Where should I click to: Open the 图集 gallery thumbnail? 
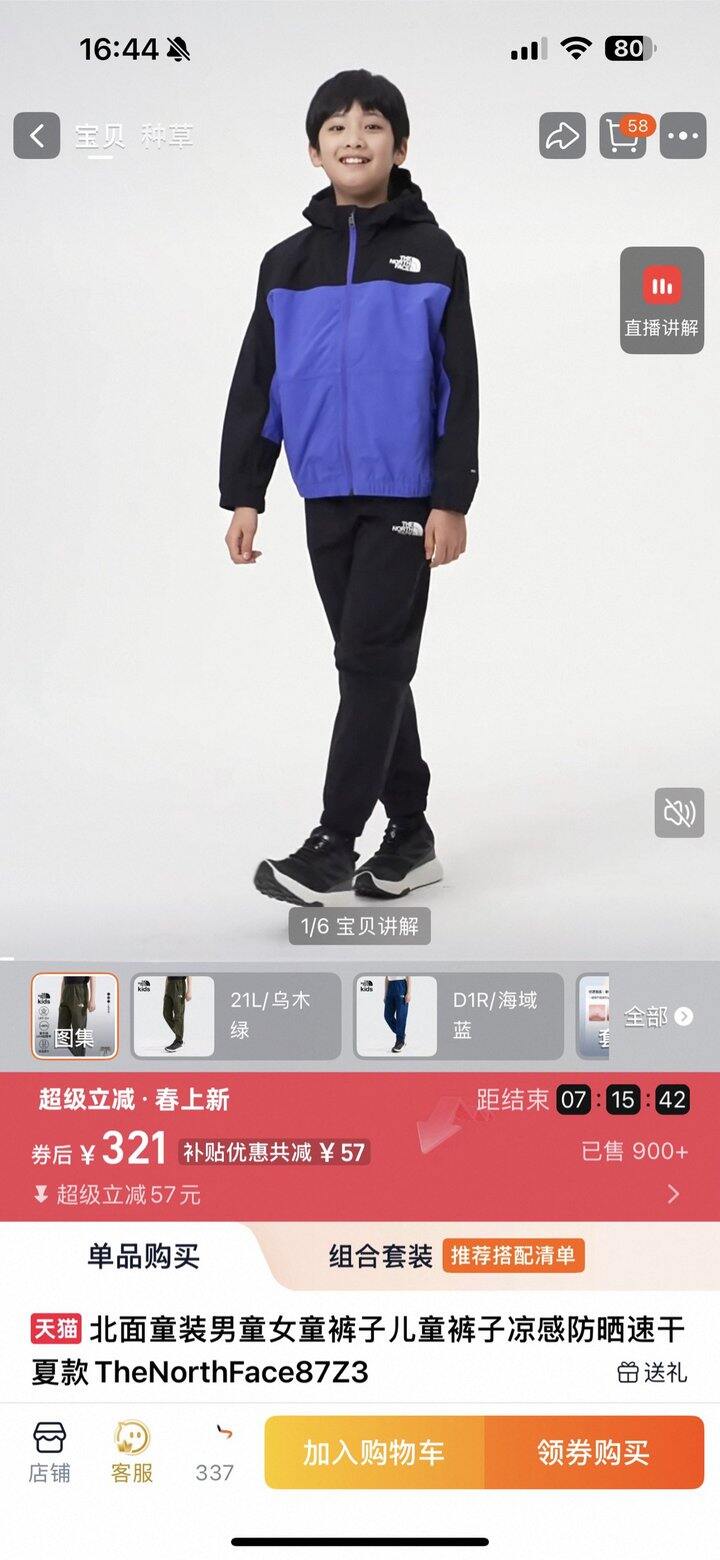[x=75, y=1016]
